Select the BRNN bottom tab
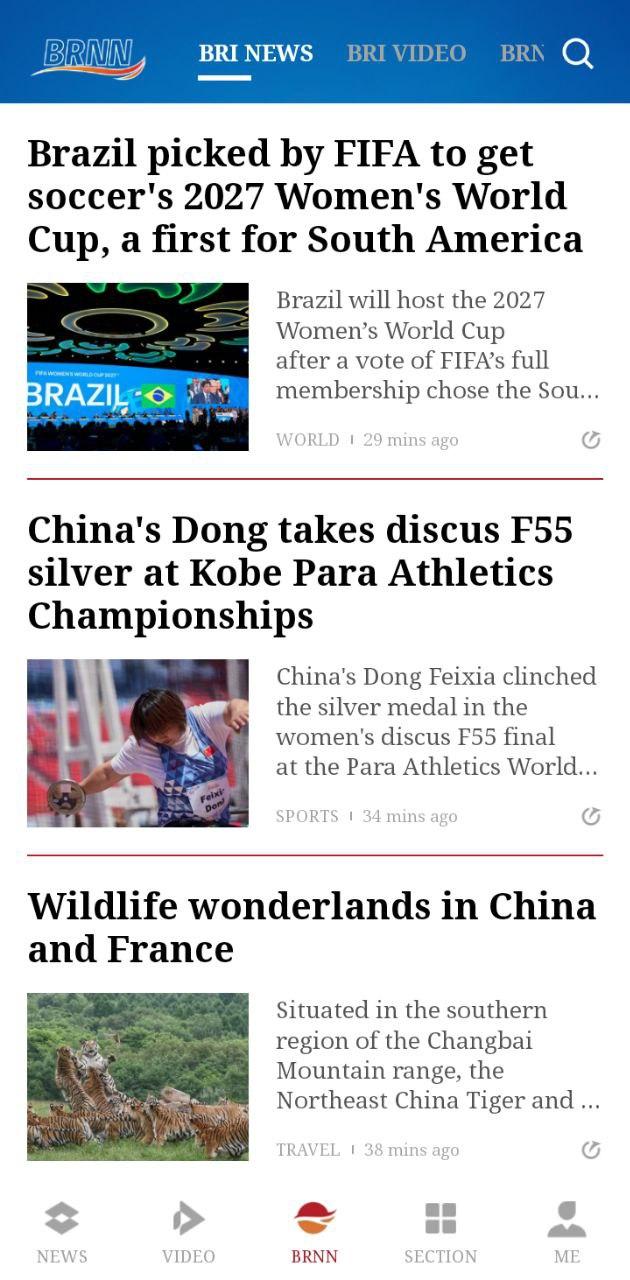The height and width of the screenshot is (1280, 630). click(315, 1233)
